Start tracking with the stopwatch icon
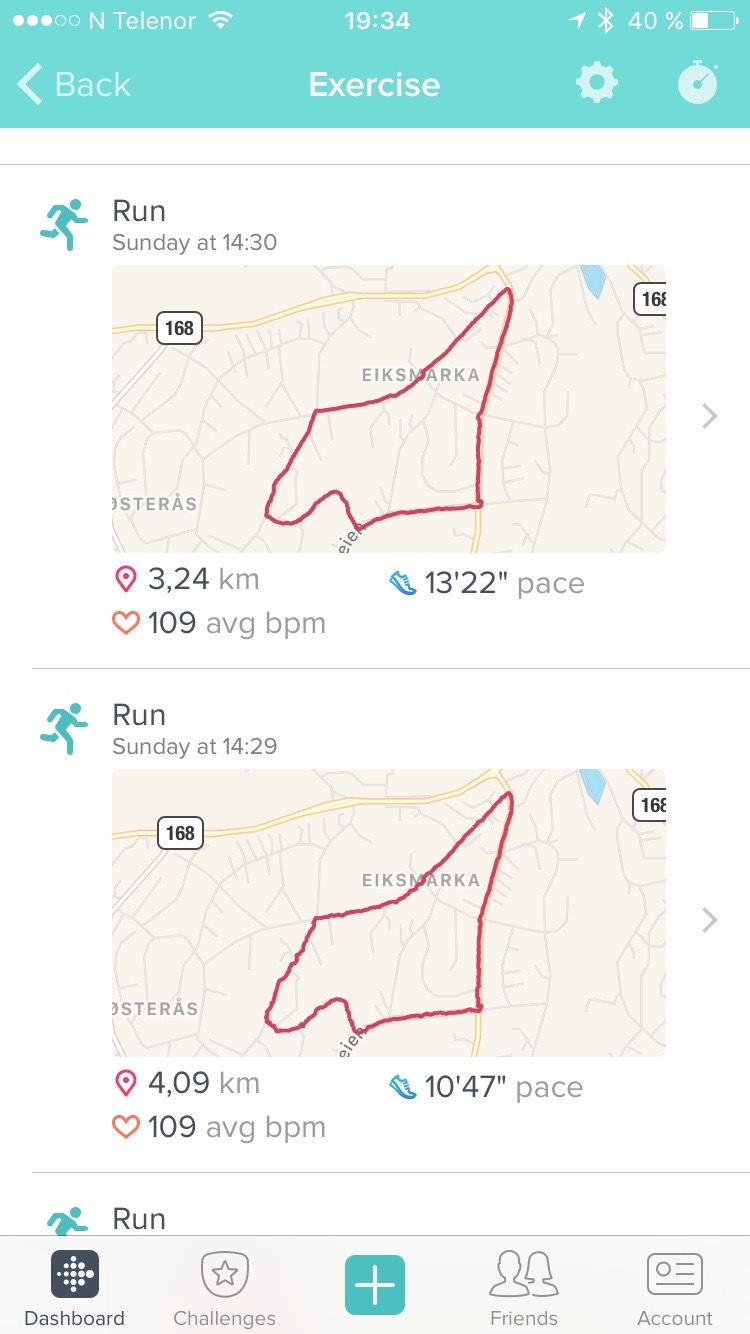Viewport: 750px width, 1334px height. pyautogui.click(x=697, y=84)
